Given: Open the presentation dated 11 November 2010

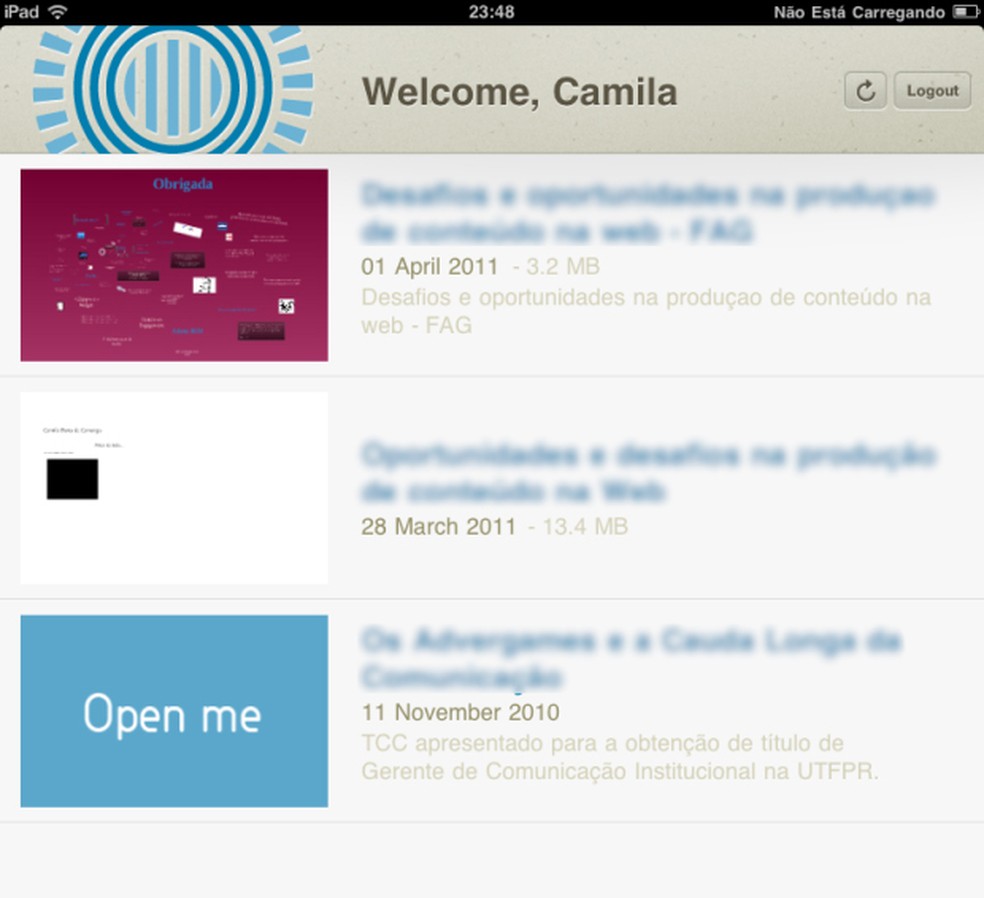Looking at the screenshot, I should tap(174, 711).
